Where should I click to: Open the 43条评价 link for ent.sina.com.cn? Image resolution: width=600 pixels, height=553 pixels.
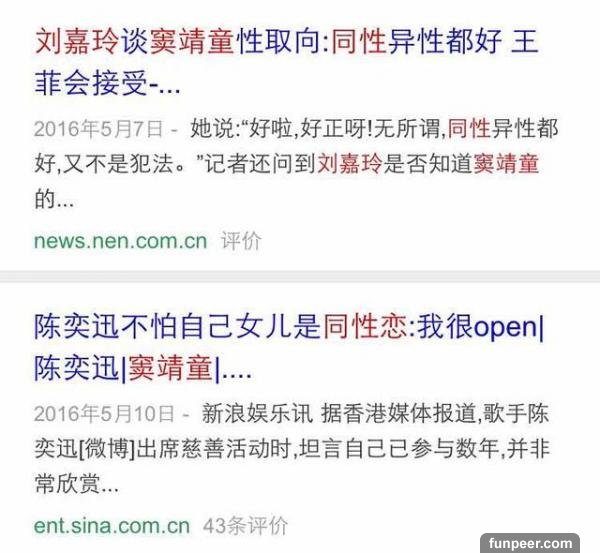coord(244,525)
